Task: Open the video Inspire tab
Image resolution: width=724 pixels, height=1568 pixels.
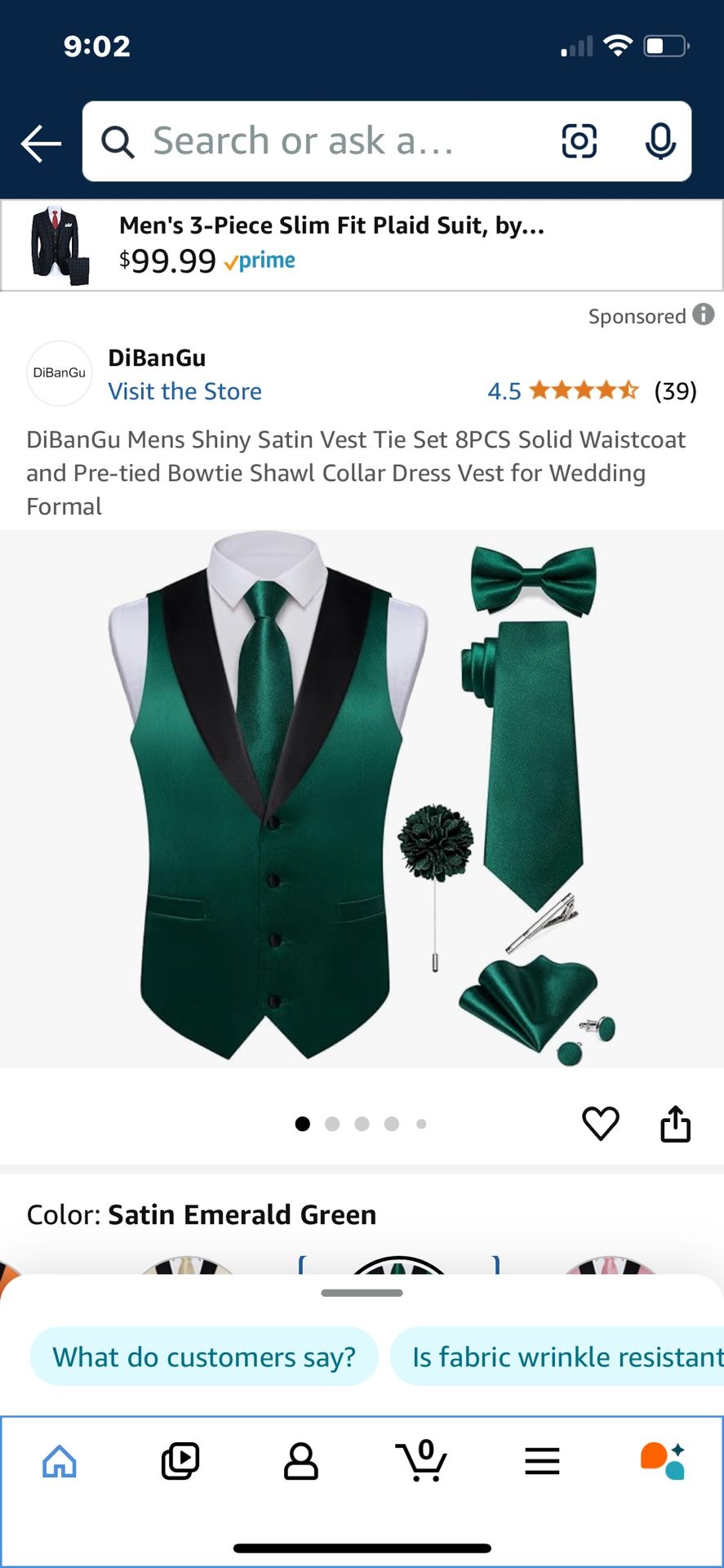Action: click(180, 1461)
